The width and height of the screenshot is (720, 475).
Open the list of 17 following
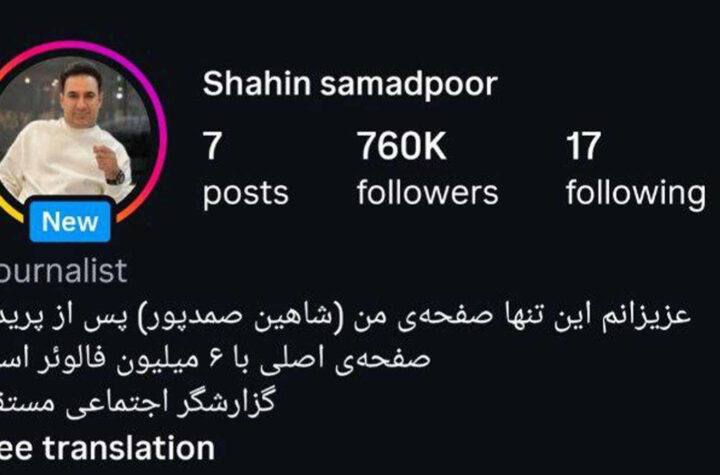pyautogui.click(x=634, y=169)
